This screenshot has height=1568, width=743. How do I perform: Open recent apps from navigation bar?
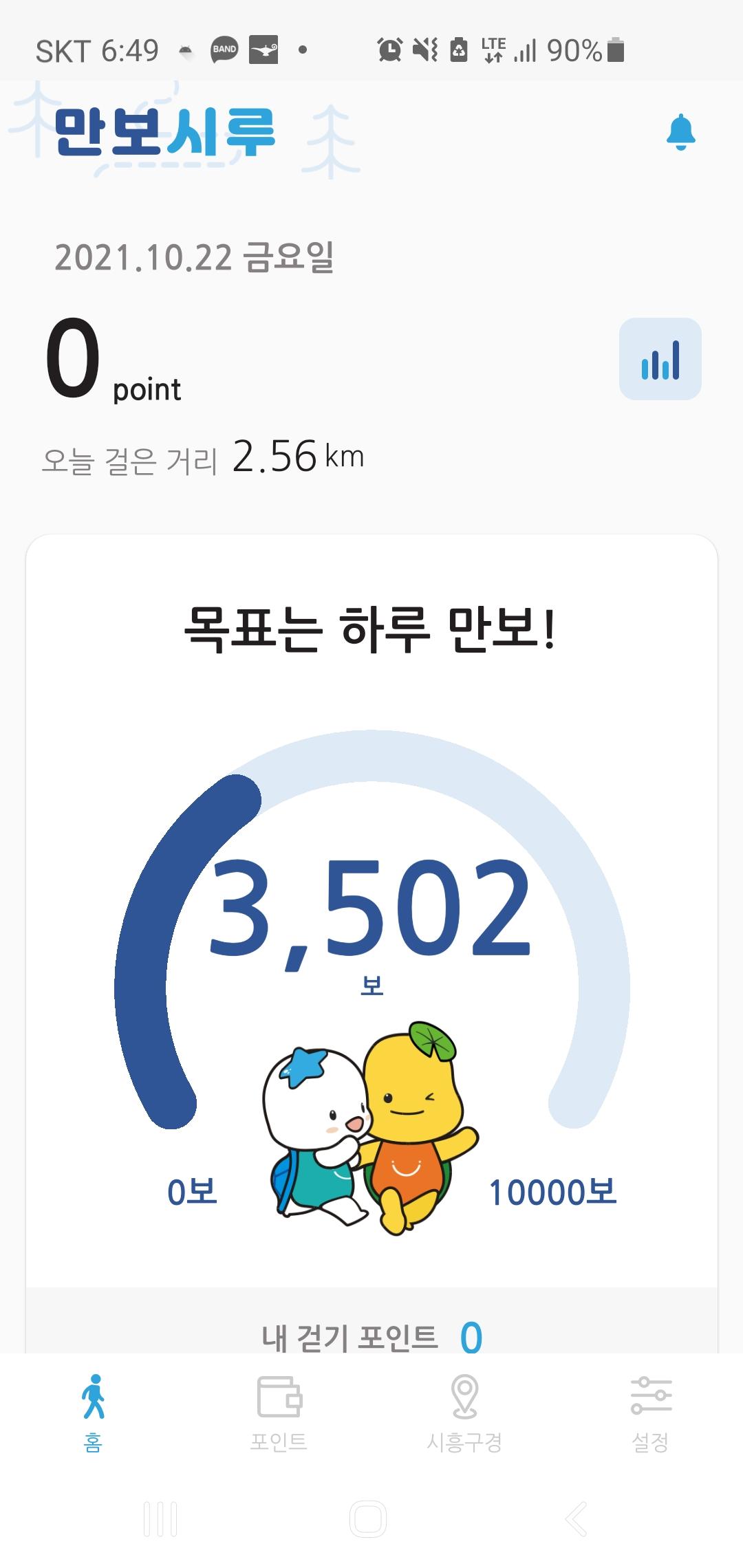(x=160, y=1518)
